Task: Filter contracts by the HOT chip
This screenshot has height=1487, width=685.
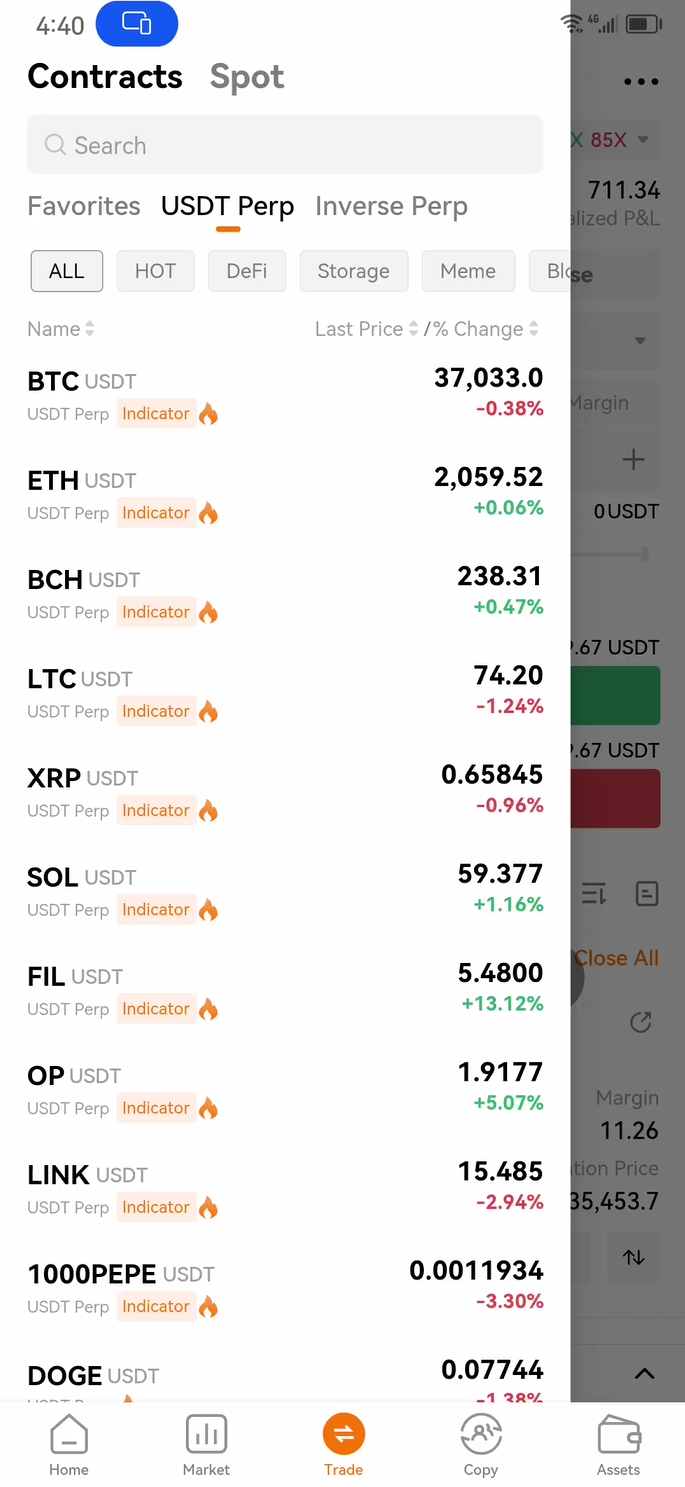Action: pyautogui.click(x=155, y=271)
